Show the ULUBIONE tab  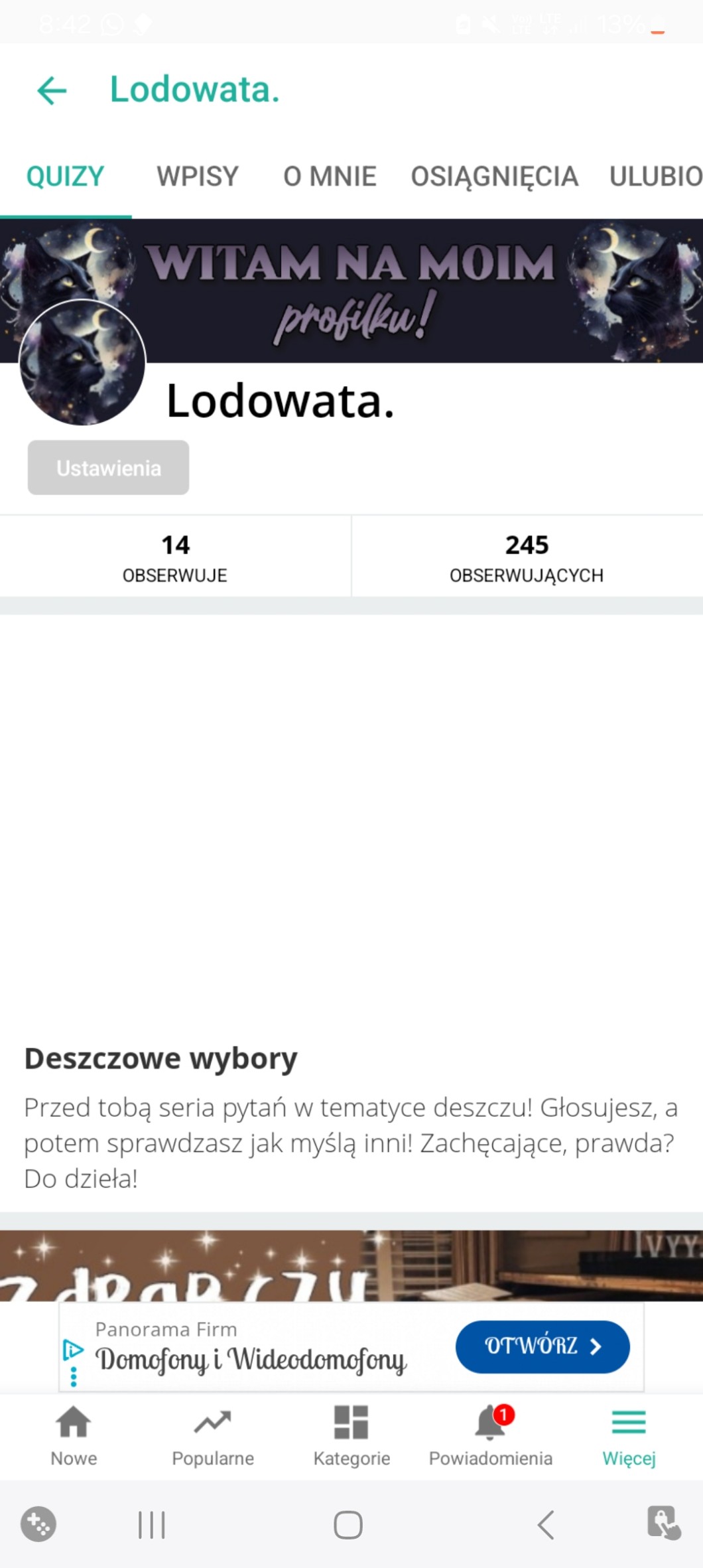(655, 177)
